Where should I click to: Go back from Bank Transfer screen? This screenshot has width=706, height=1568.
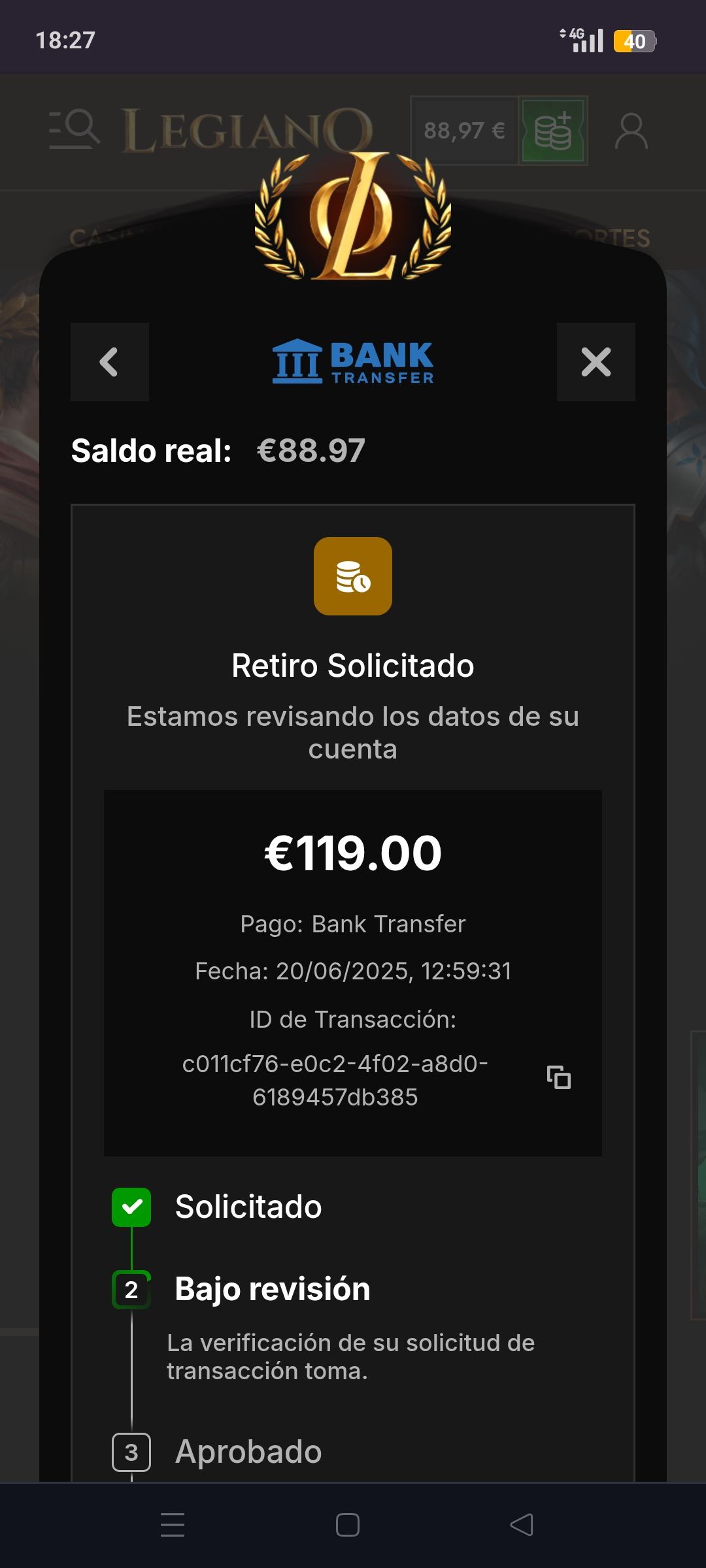click(x=109, y=362)
